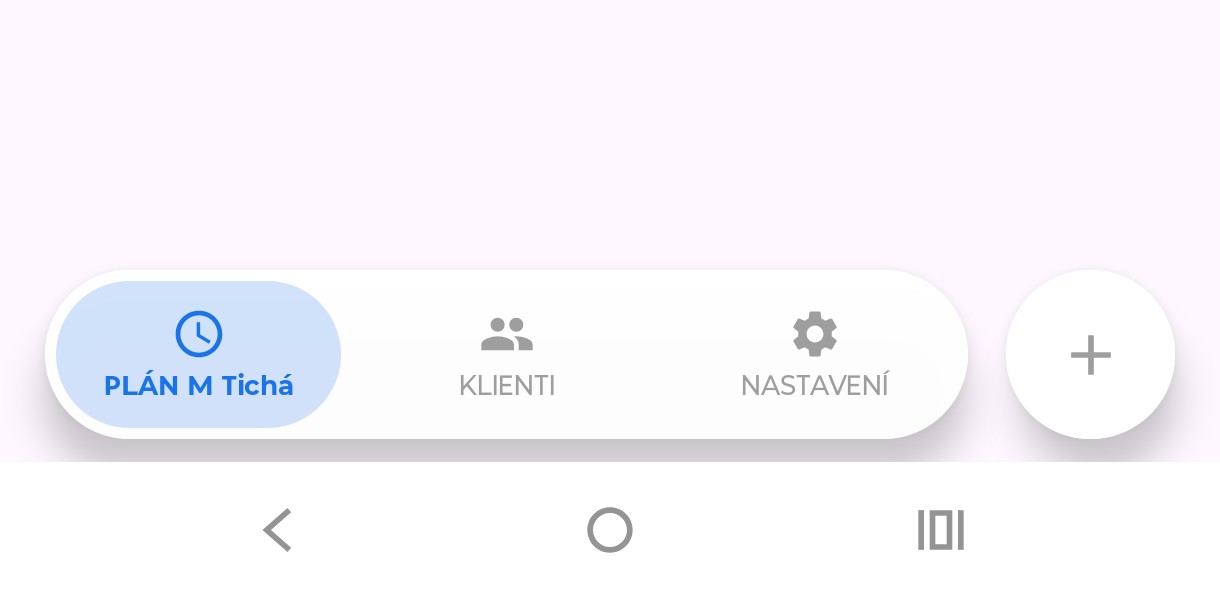Tap the plus floating action button

1090,355
